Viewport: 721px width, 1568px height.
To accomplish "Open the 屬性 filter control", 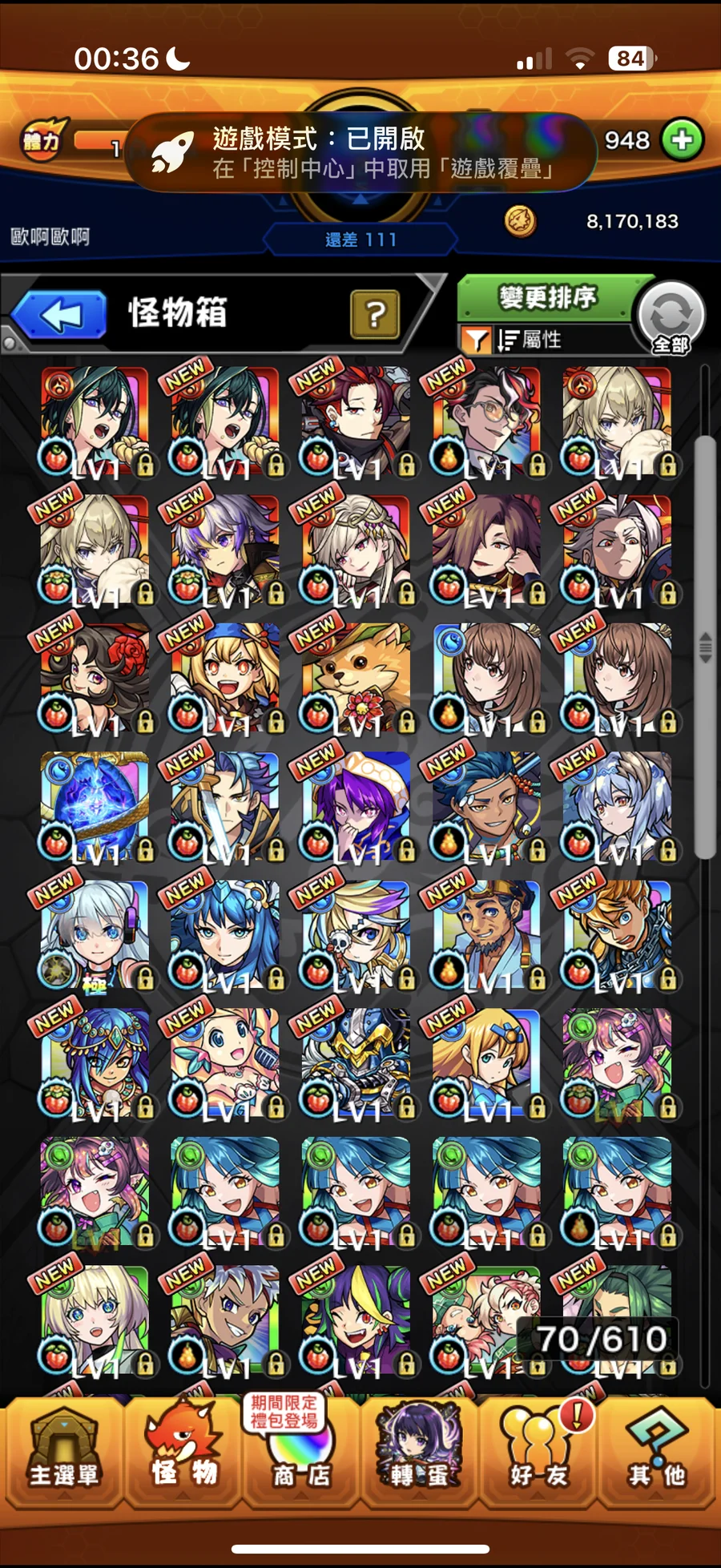I will coord(529,340).
